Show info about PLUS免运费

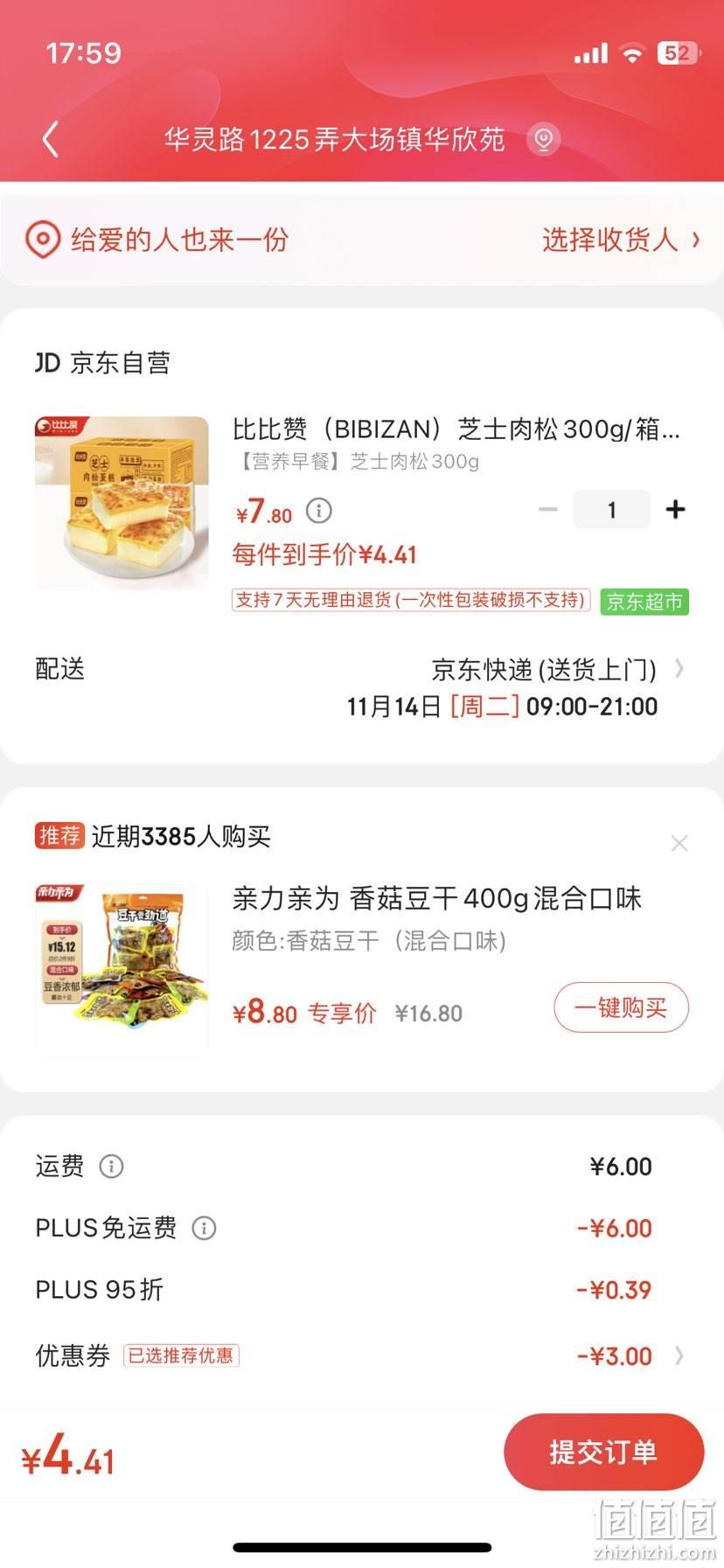click(204, 1228)
